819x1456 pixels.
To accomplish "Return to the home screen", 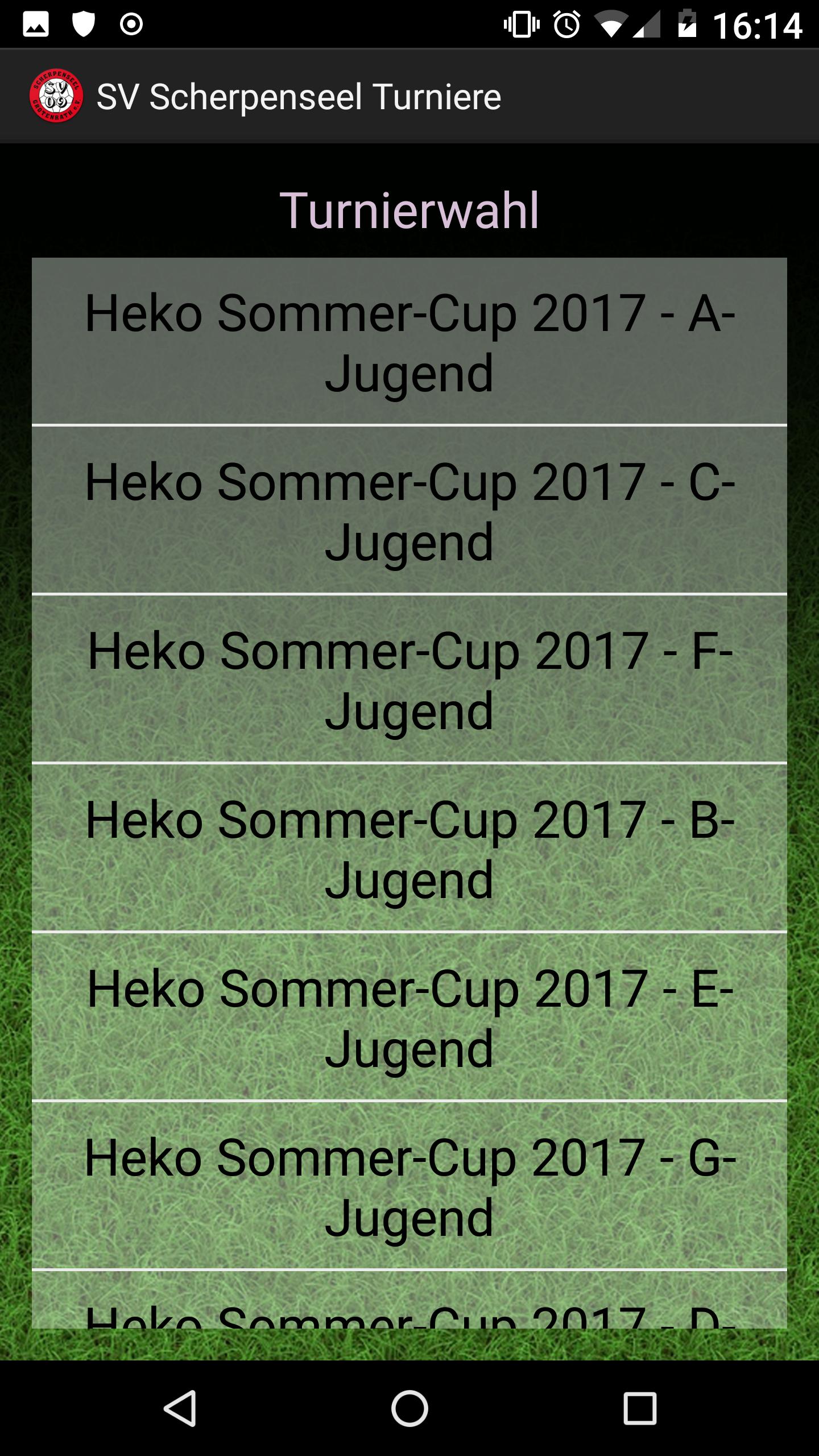I will (x=409, y=1408).
